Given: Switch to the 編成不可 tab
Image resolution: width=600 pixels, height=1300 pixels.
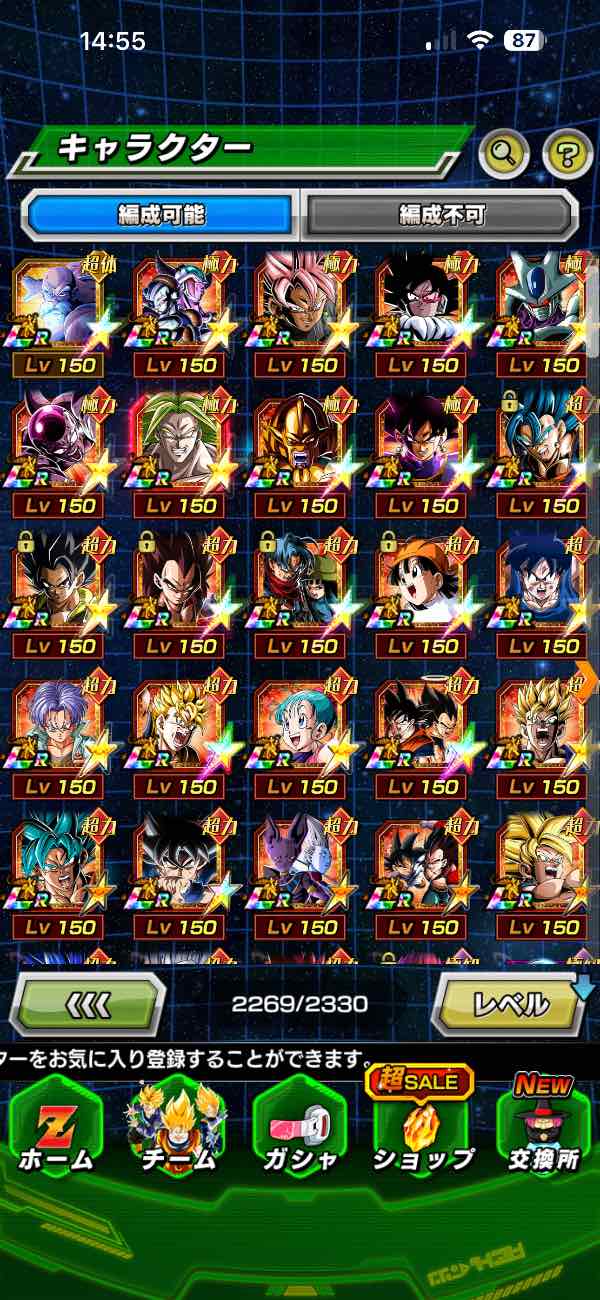Looking at the screenshot, I should click(441, 214).
